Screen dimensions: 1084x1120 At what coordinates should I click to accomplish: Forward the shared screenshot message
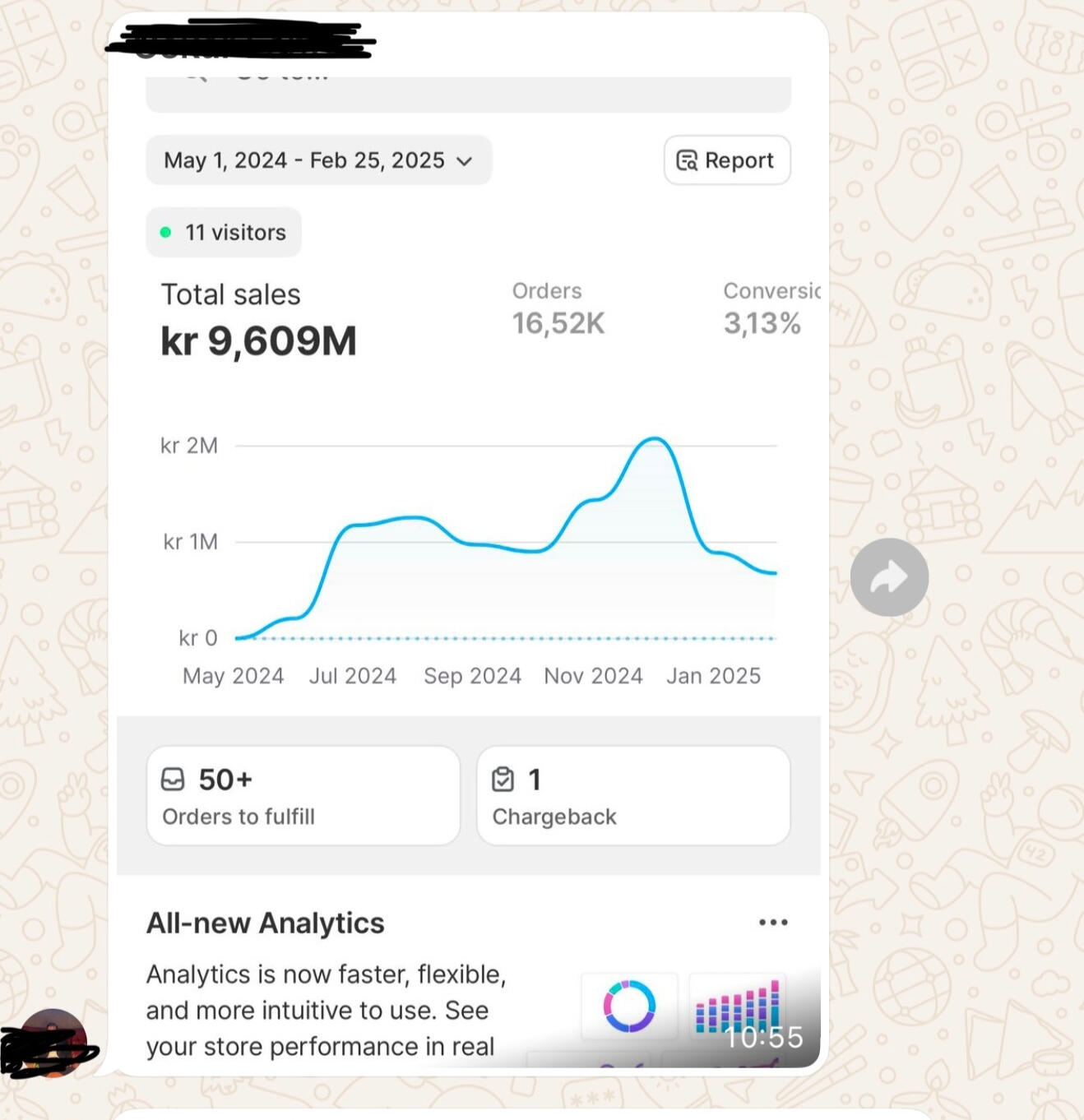(x=889, y=577)
